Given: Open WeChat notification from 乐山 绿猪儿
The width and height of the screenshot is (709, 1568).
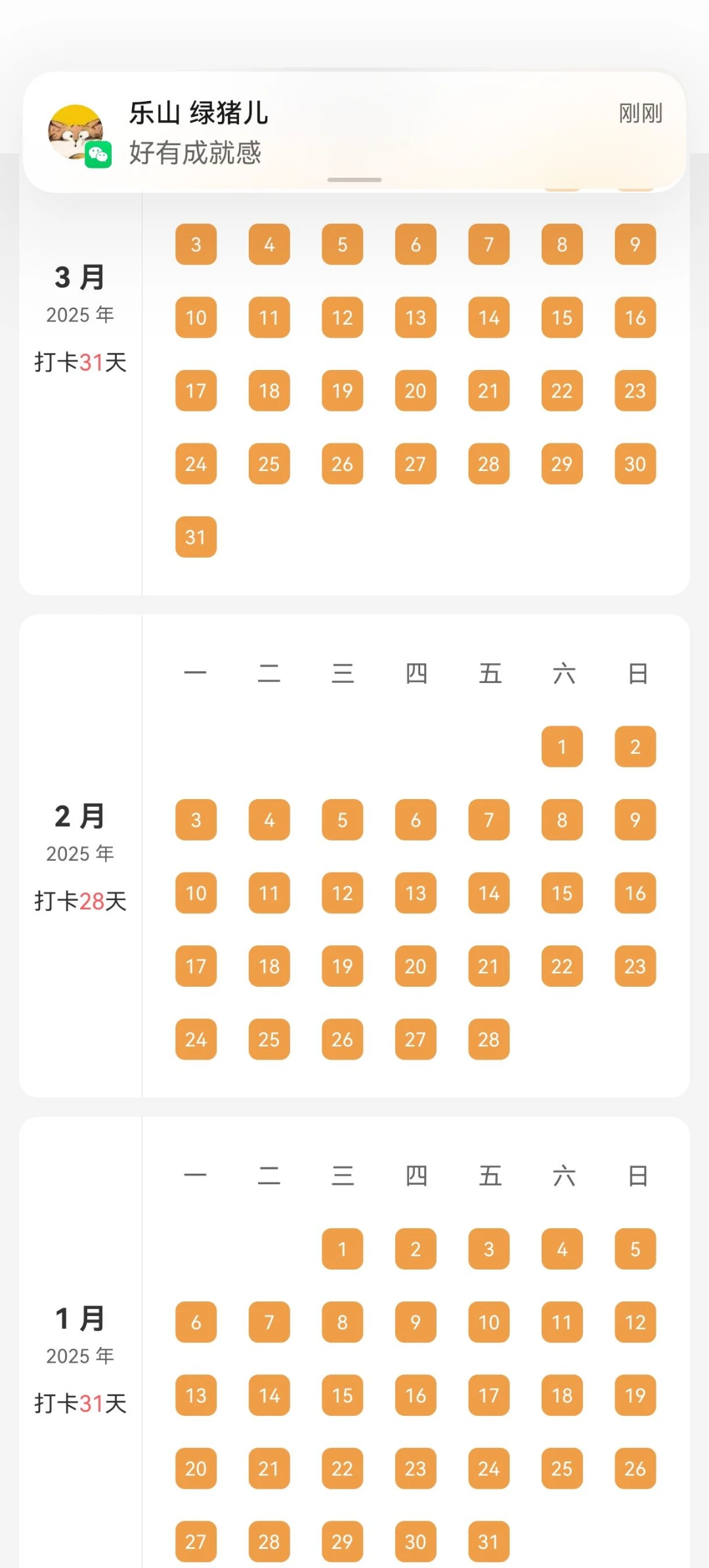Looking at the screenshot, I should (354, 132).
